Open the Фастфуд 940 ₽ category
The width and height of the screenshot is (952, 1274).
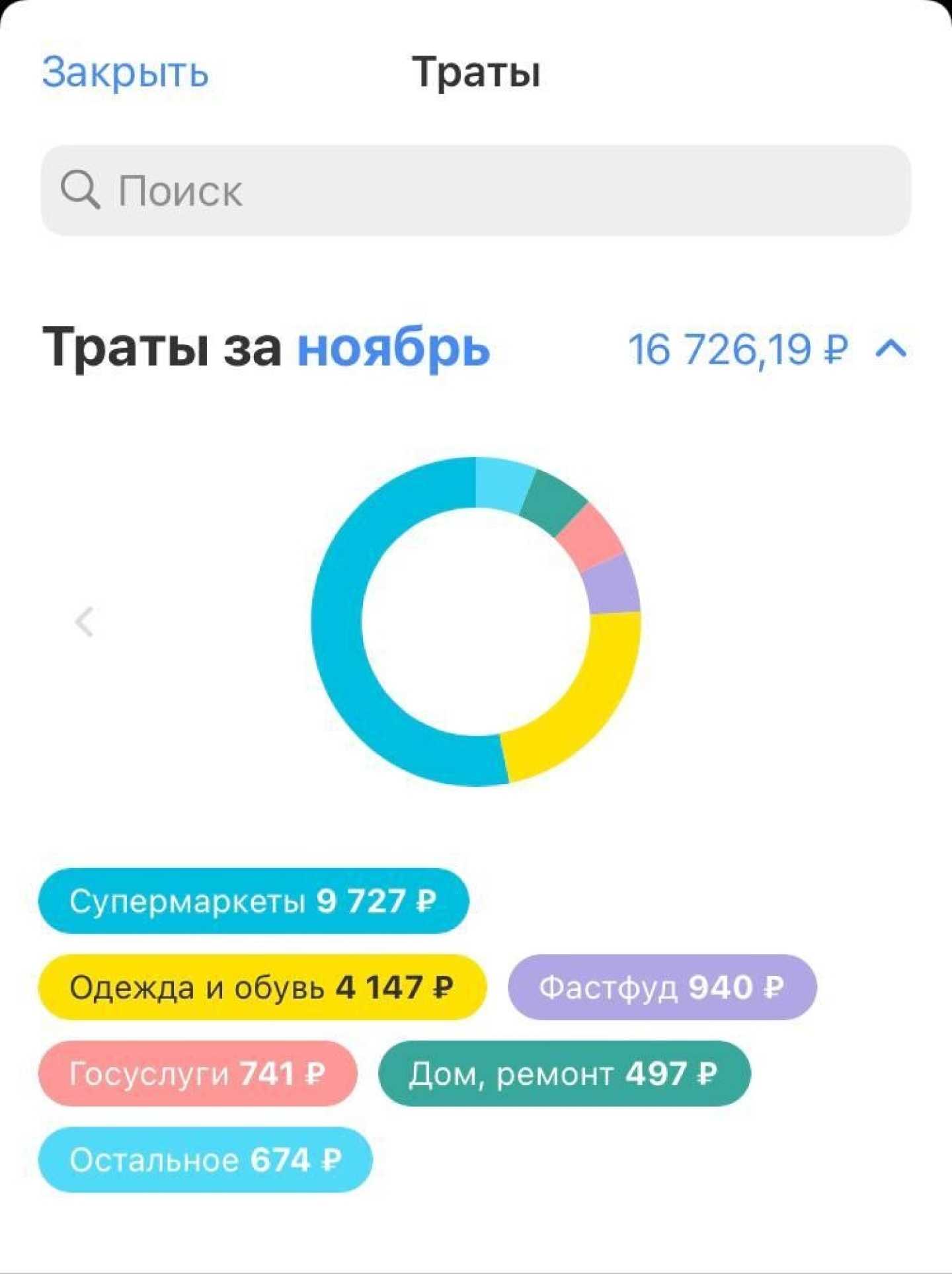662,987
